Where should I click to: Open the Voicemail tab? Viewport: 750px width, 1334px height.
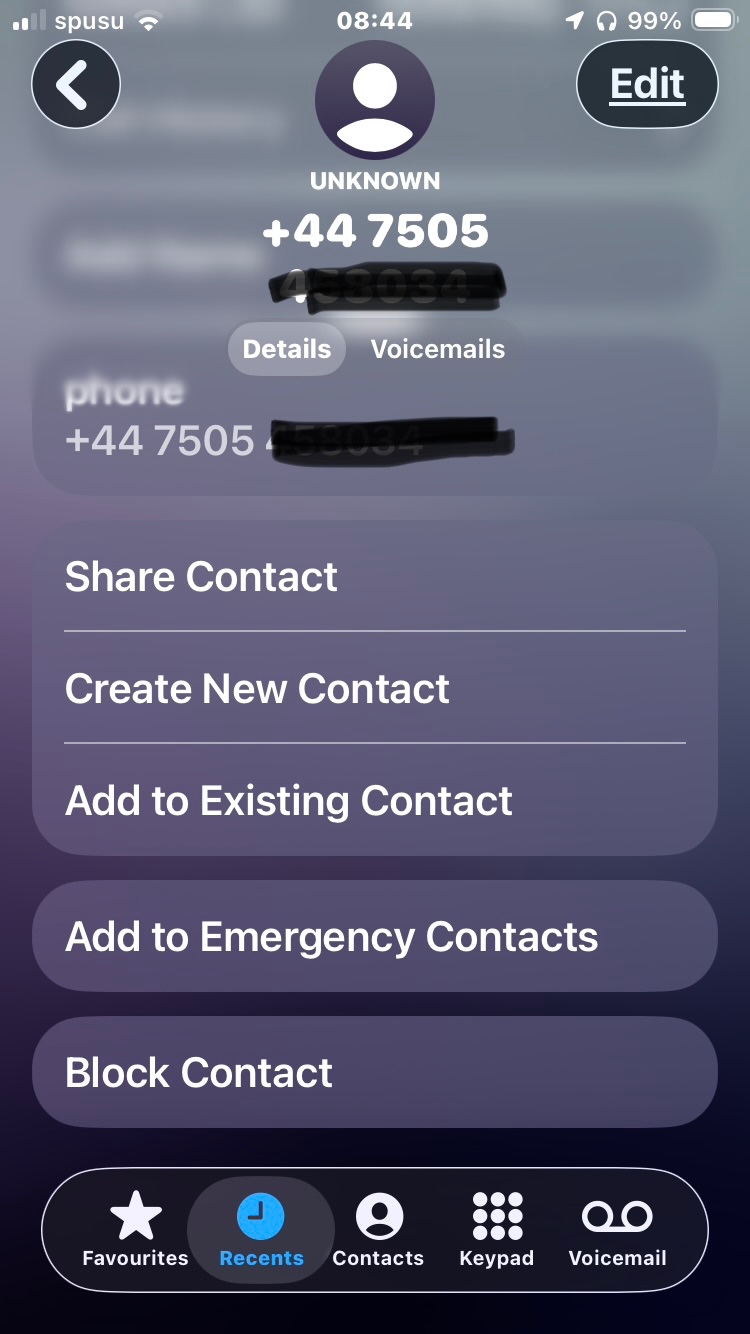point(617,1230)
